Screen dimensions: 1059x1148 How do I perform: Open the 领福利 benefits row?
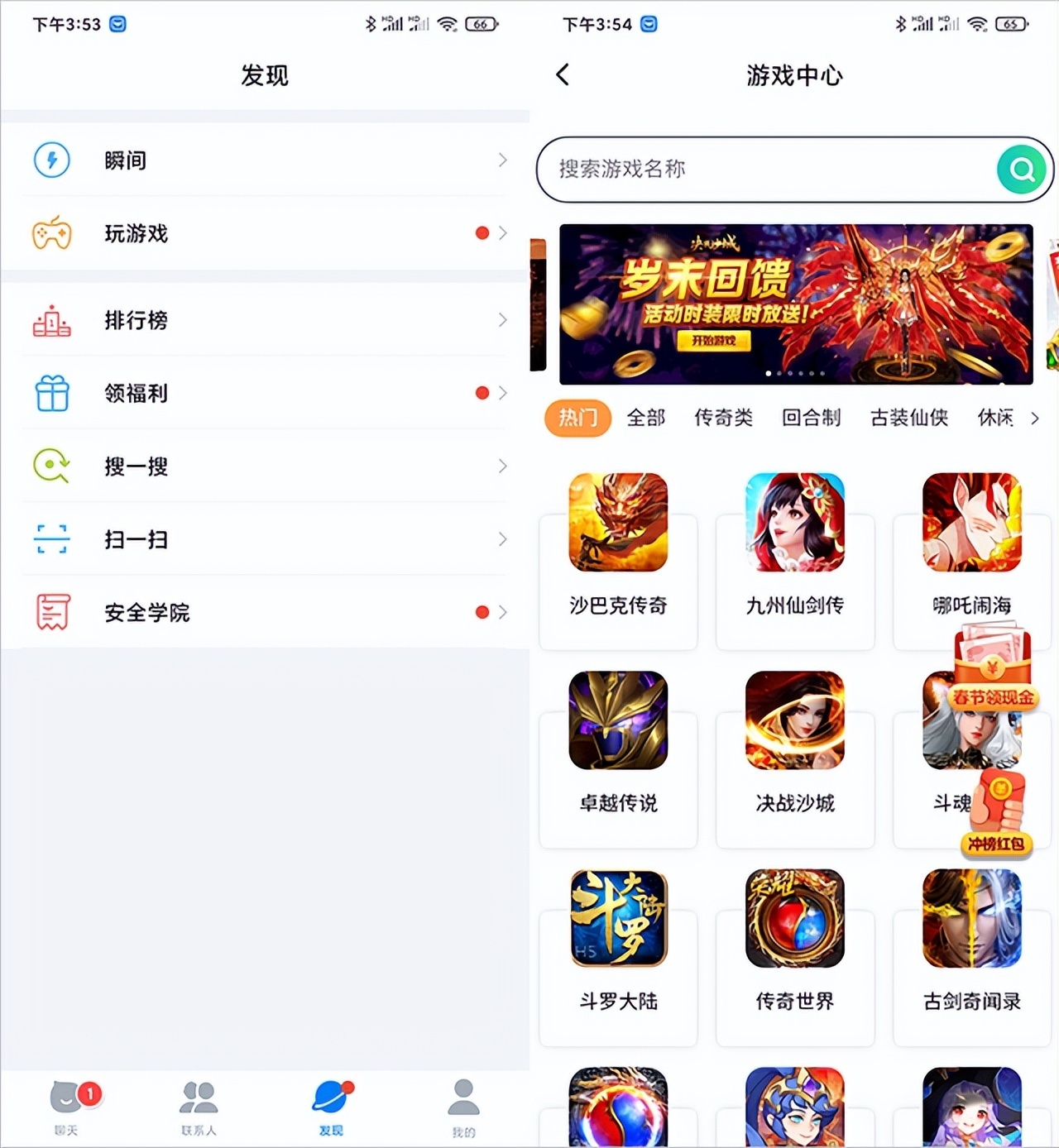(x=265, y=393)
